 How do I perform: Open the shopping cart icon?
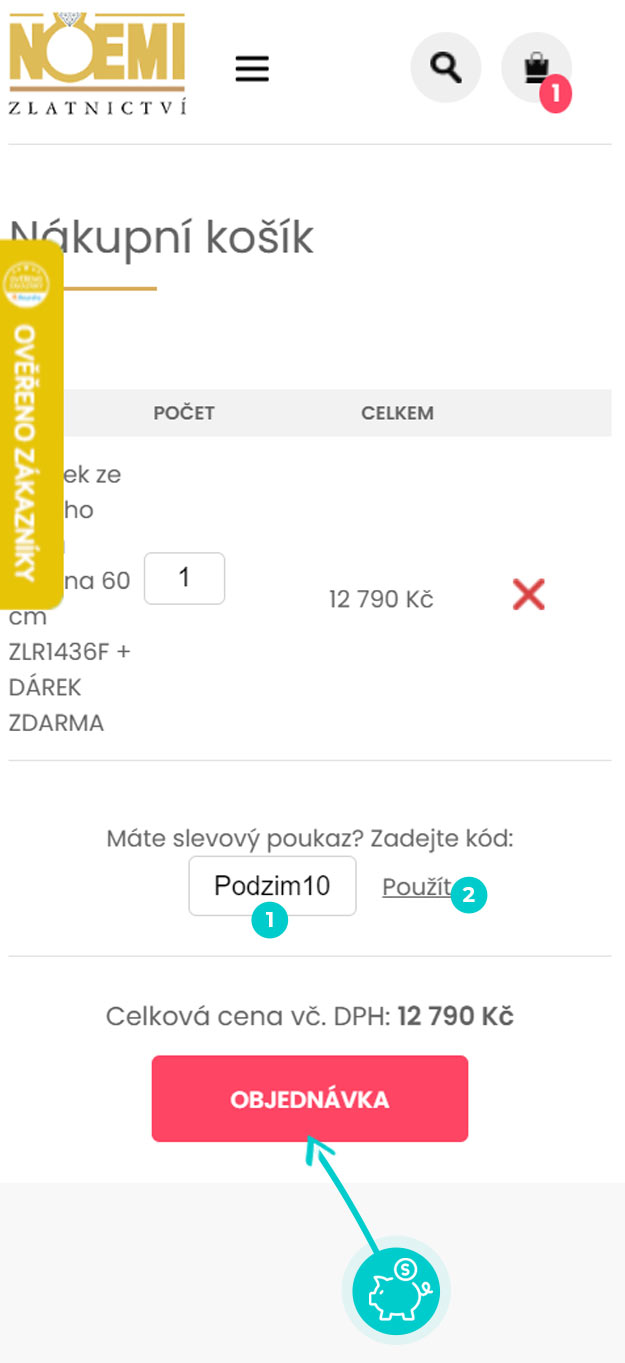536,68
